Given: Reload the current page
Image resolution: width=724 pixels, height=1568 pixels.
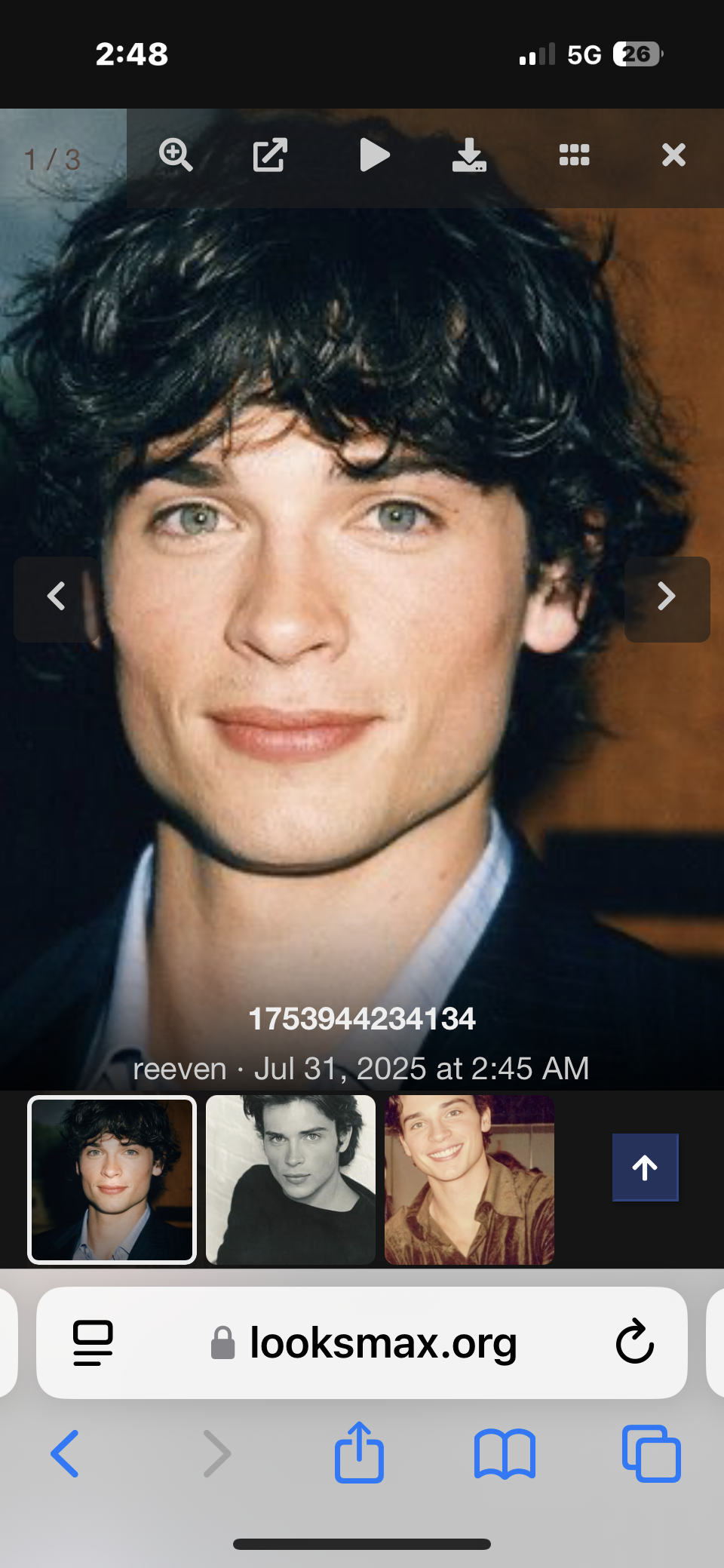Looking at the screenshot, I should click(634, 1342).
